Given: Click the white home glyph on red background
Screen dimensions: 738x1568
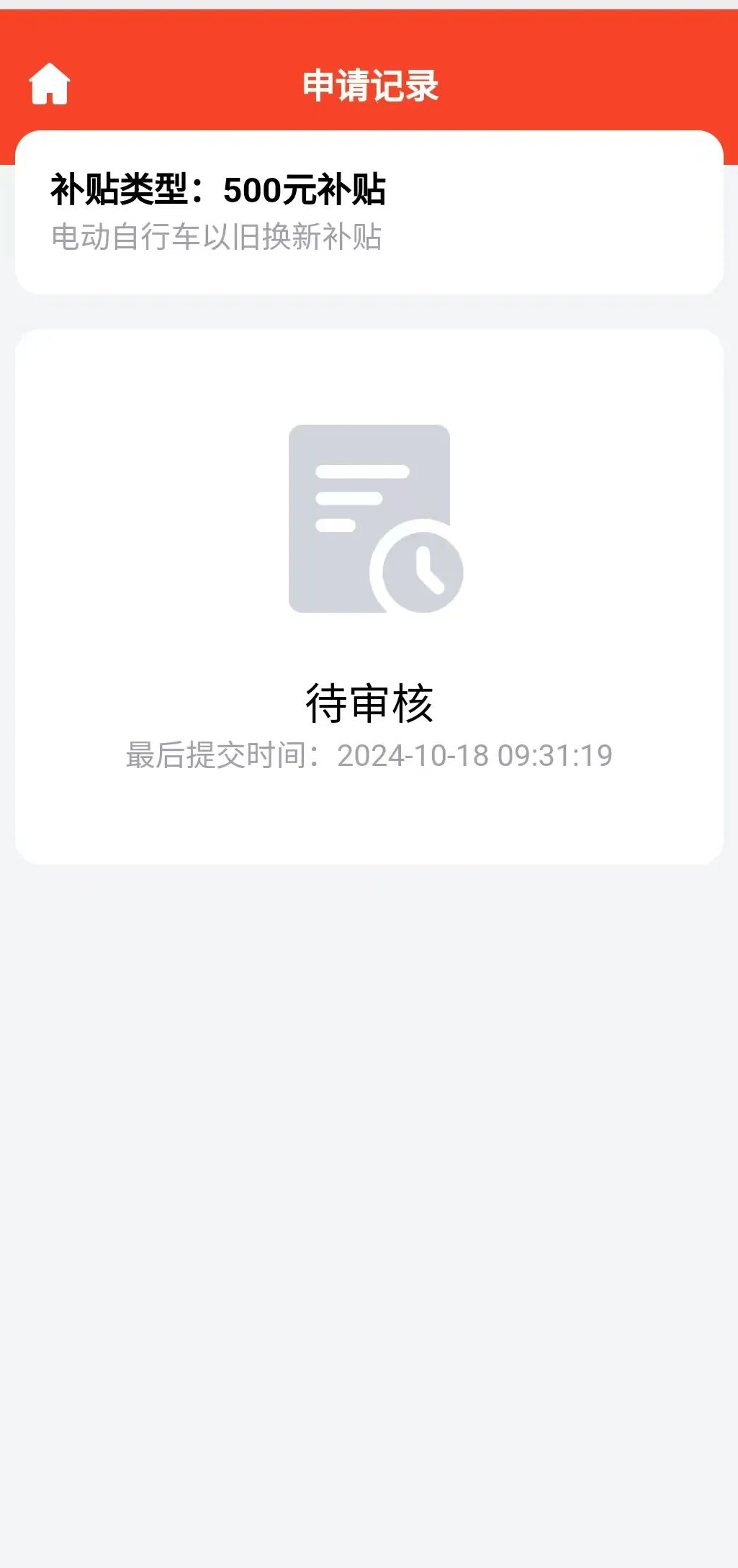Looking at the screenshot, I should pos(49,83).
